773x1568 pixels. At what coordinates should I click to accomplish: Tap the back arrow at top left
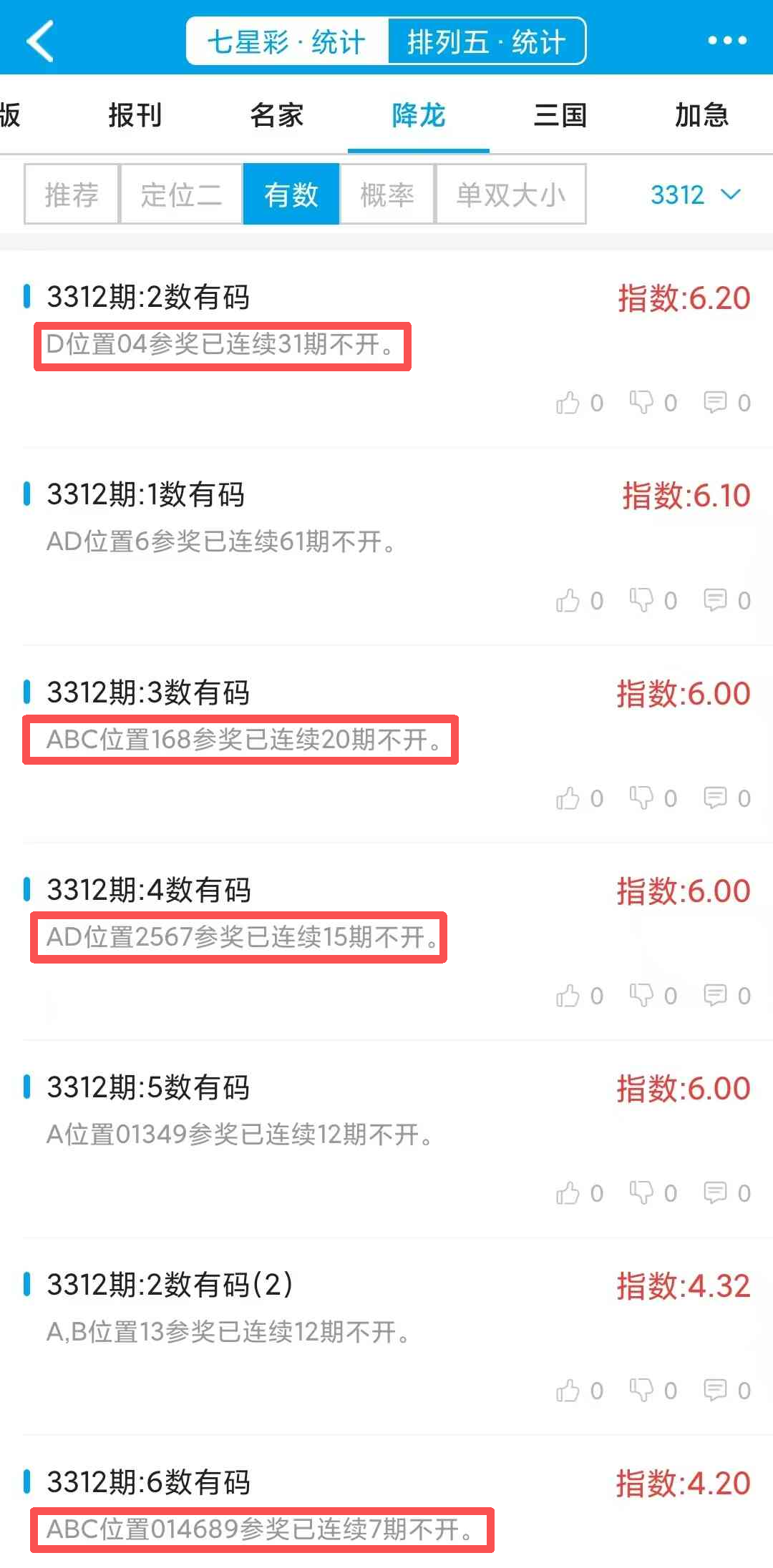(39, 39)
